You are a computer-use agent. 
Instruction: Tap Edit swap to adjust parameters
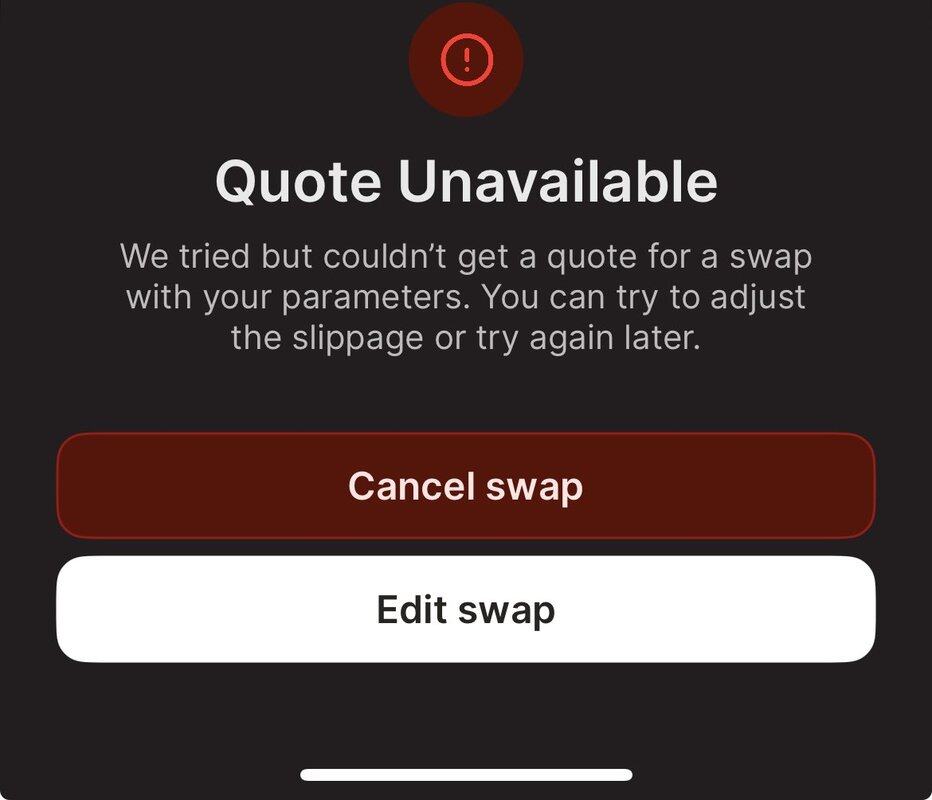tap(465, 609)
